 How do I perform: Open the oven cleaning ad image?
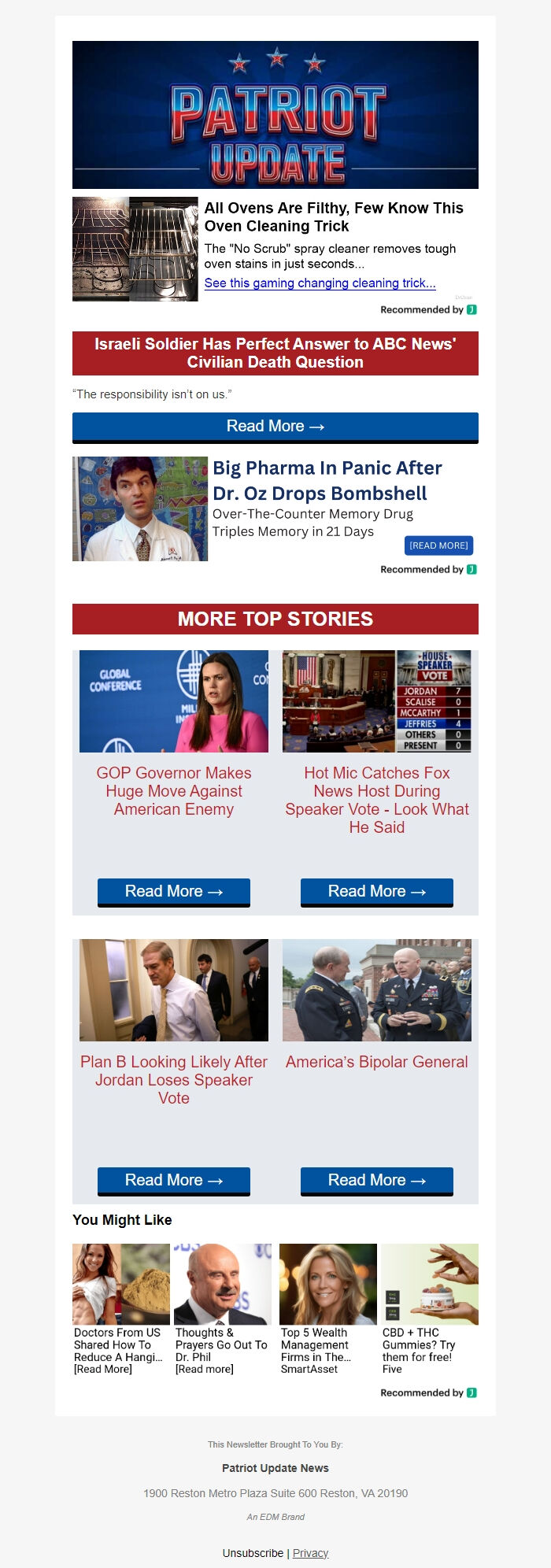[135, 249]
